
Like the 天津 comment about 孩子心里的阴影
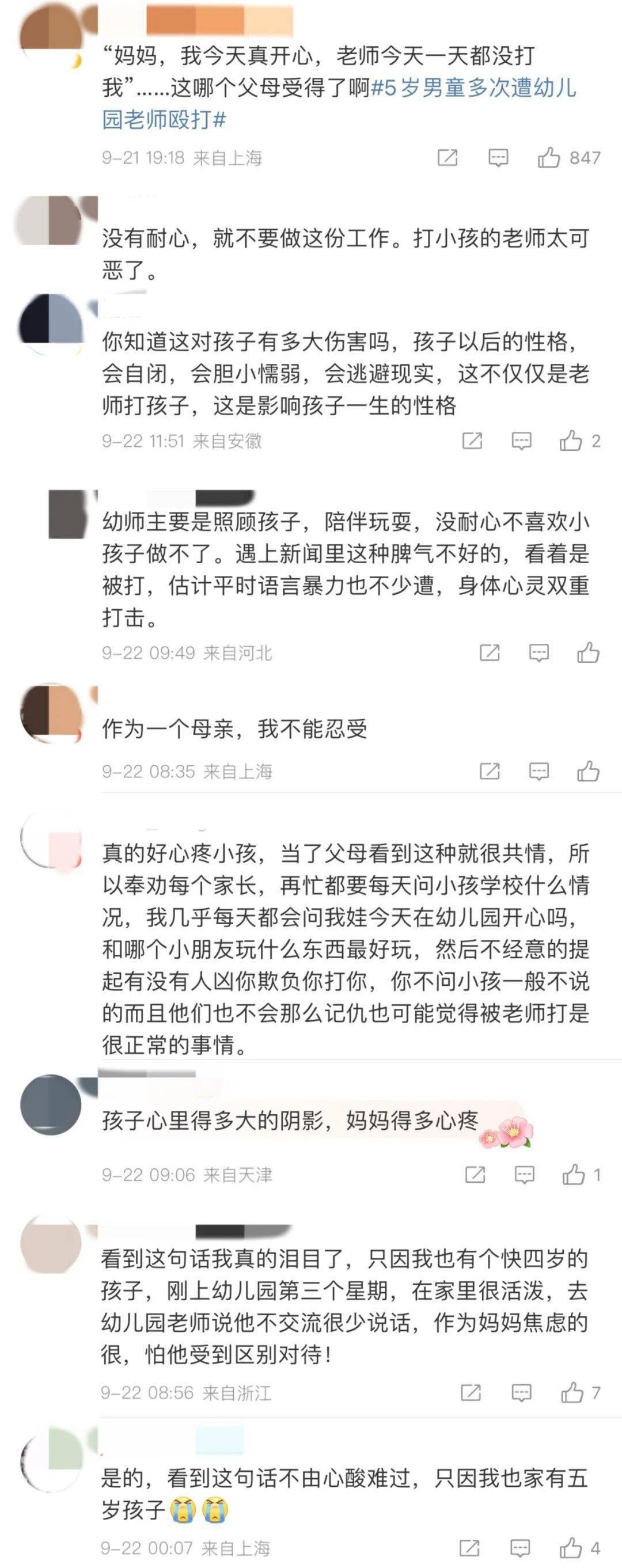pos(573,1174)
